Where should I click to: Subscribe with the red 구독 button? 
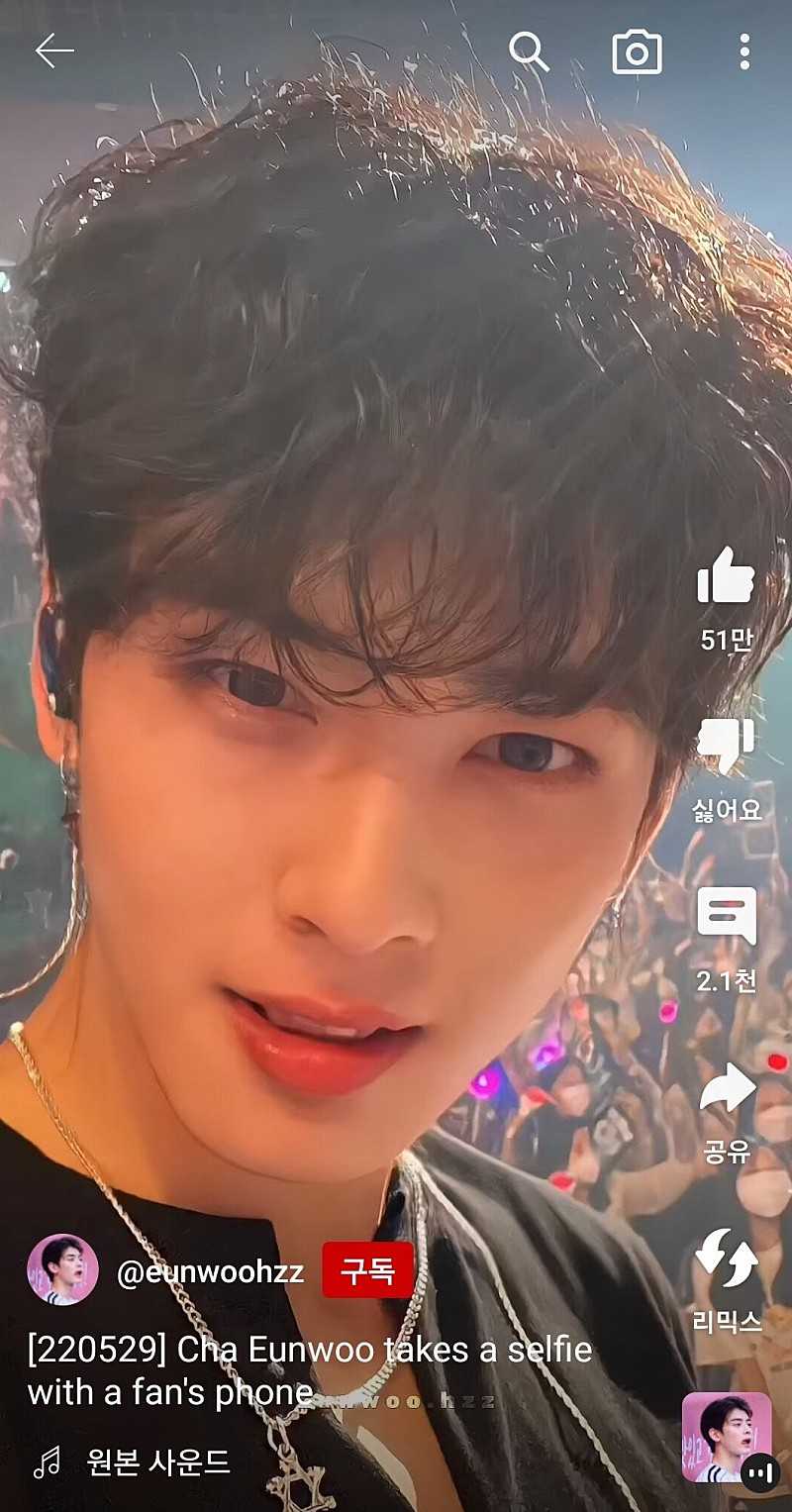tap(367, 1270)
